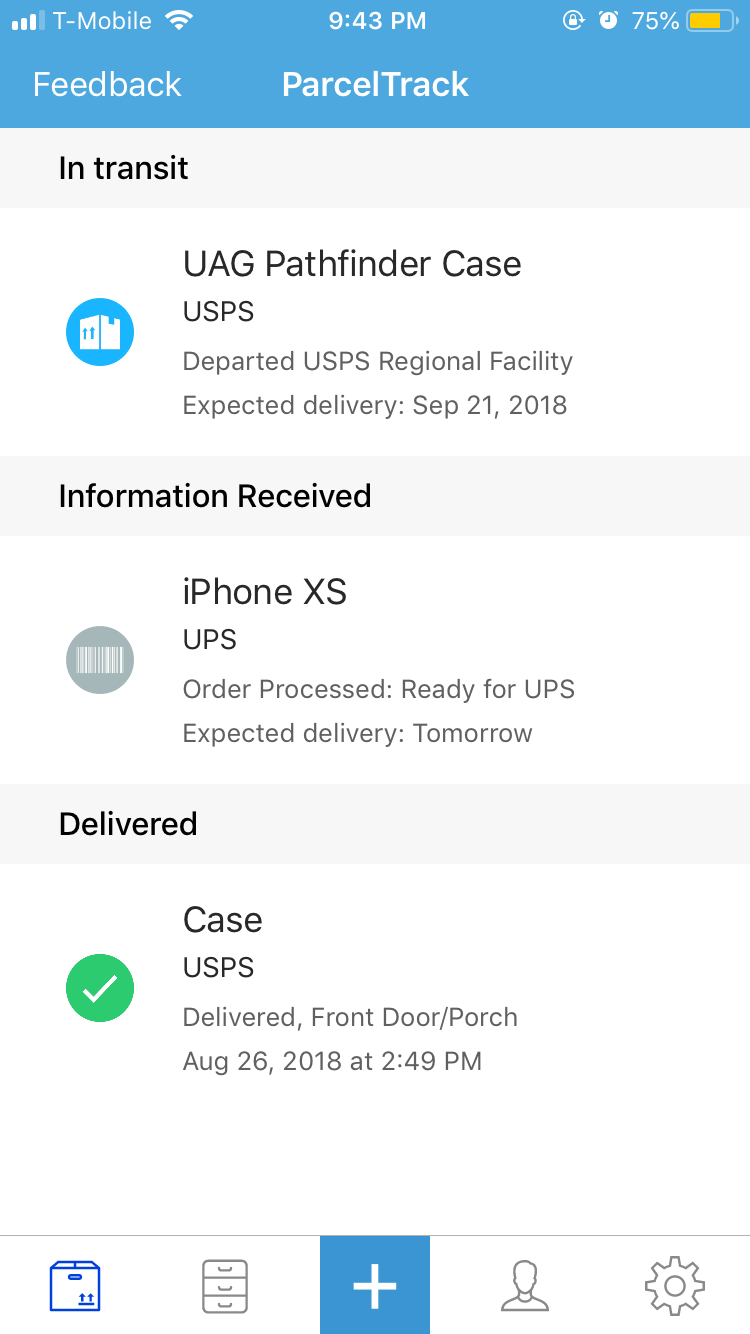The image size is (750, 1334).
Task: Open the delivered Case parcel
Action: tap(375, 988)
